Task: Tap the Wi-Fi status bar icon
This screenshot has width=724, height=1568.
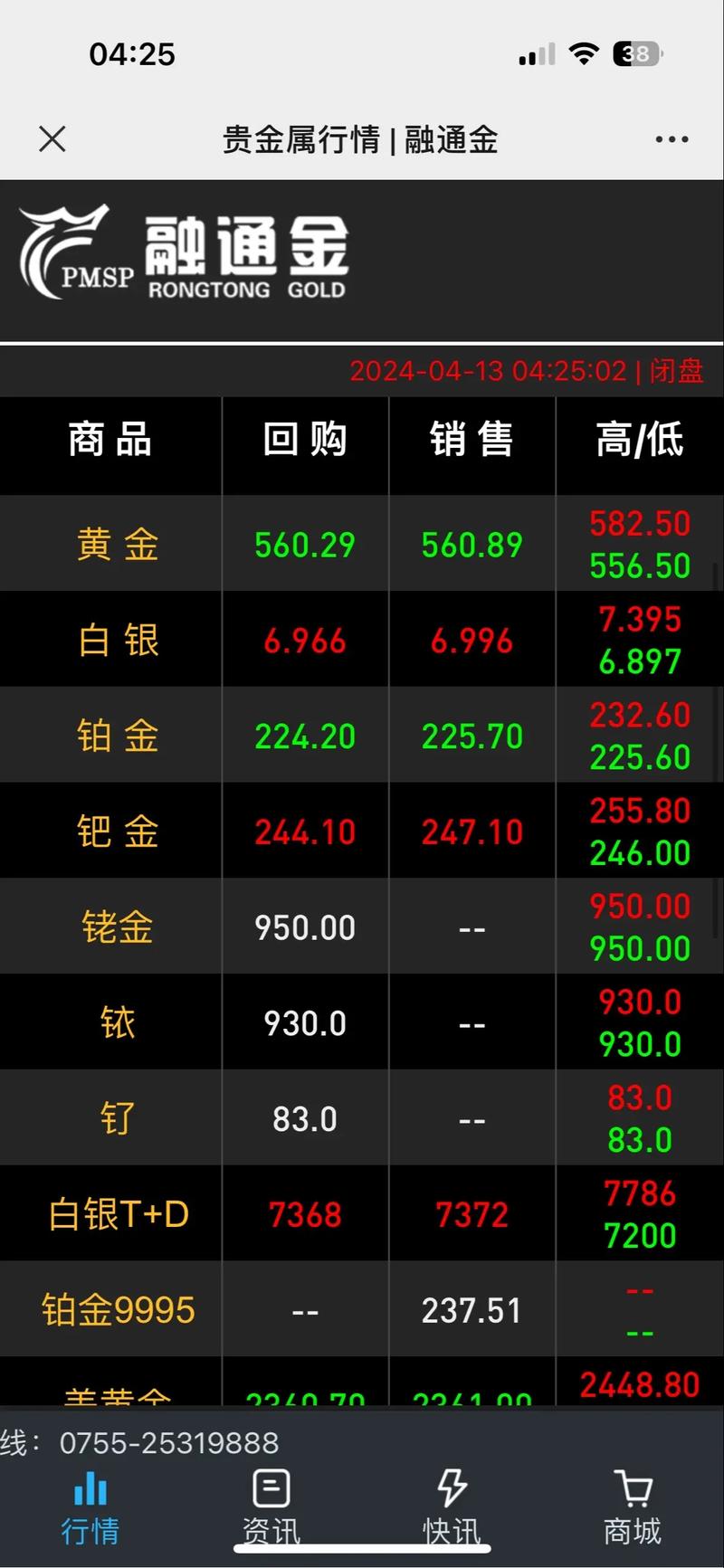Action: (x=584, y=54)
